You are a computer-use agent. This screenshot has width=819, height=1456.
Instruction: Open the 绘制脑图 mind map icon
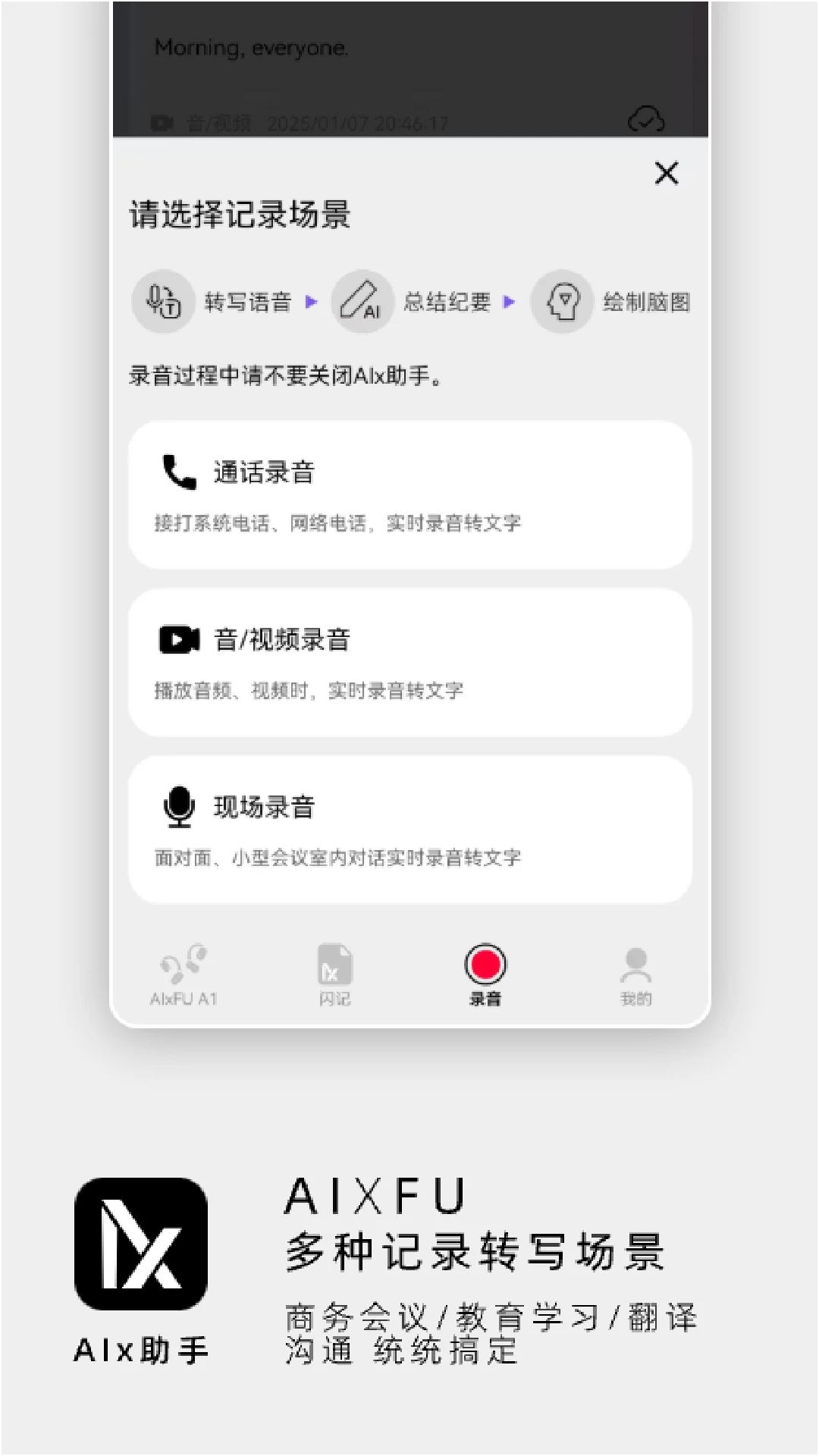click(x=562, y=301)
